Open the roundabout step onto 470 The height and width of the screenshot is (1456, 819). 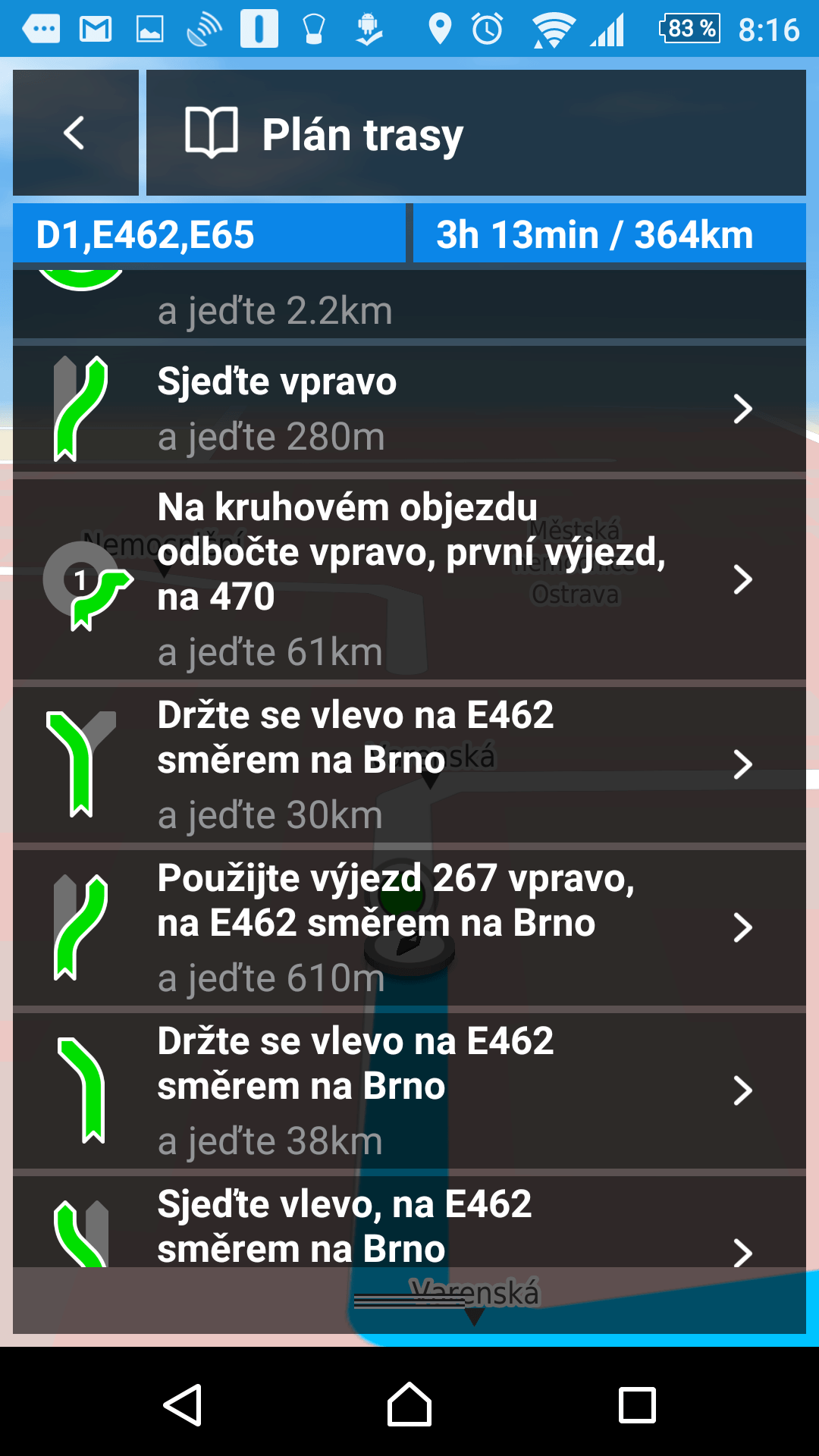[x=409, y=579]
